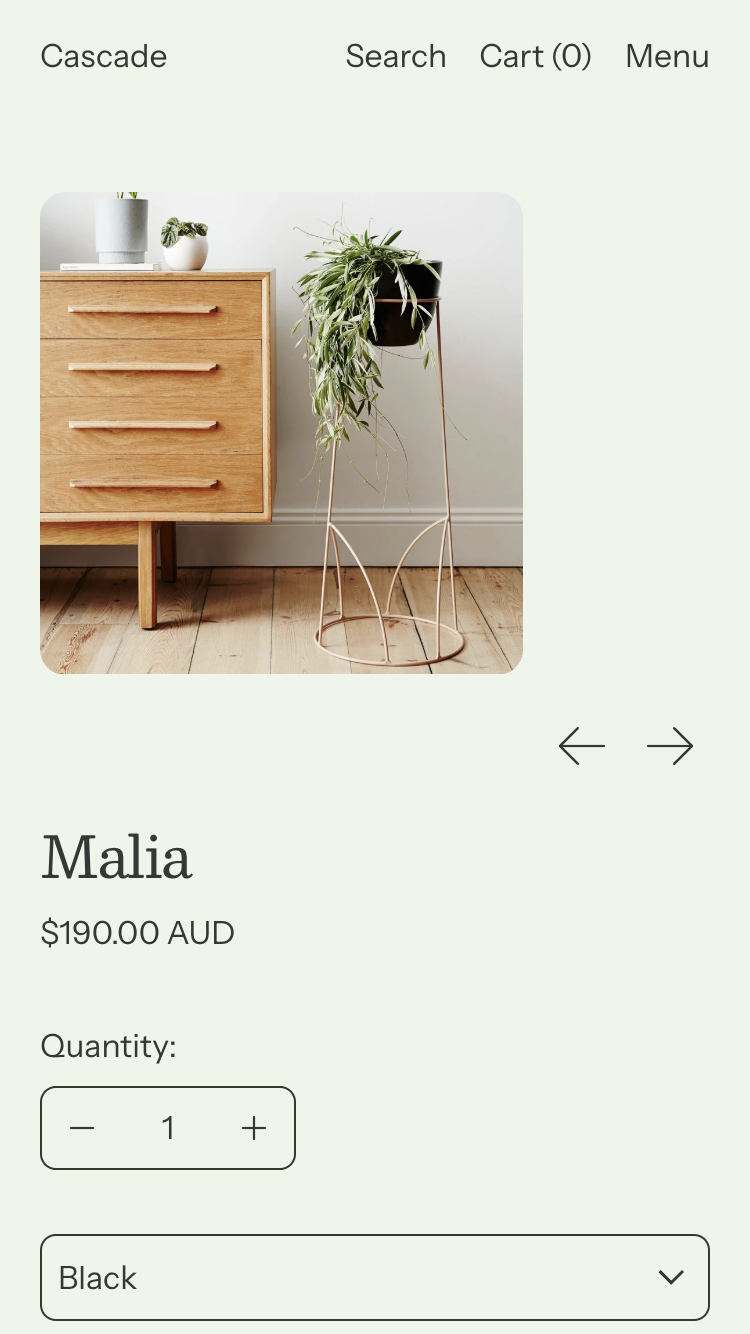
Task: Open the Malia plant stand photo
Action: (281, 432)
